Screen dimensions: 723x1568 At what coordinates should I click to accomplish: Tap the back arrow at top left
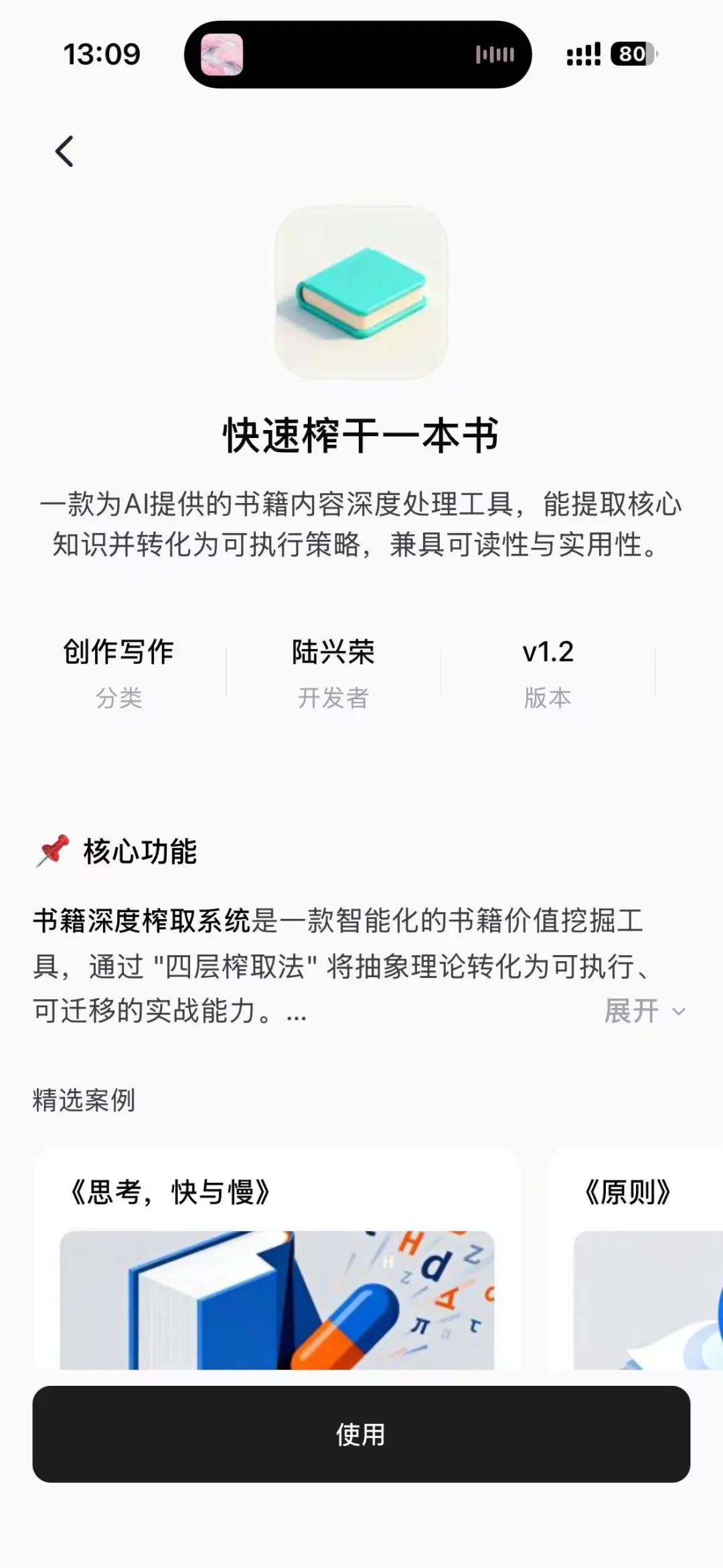click(x=65, y=151)
